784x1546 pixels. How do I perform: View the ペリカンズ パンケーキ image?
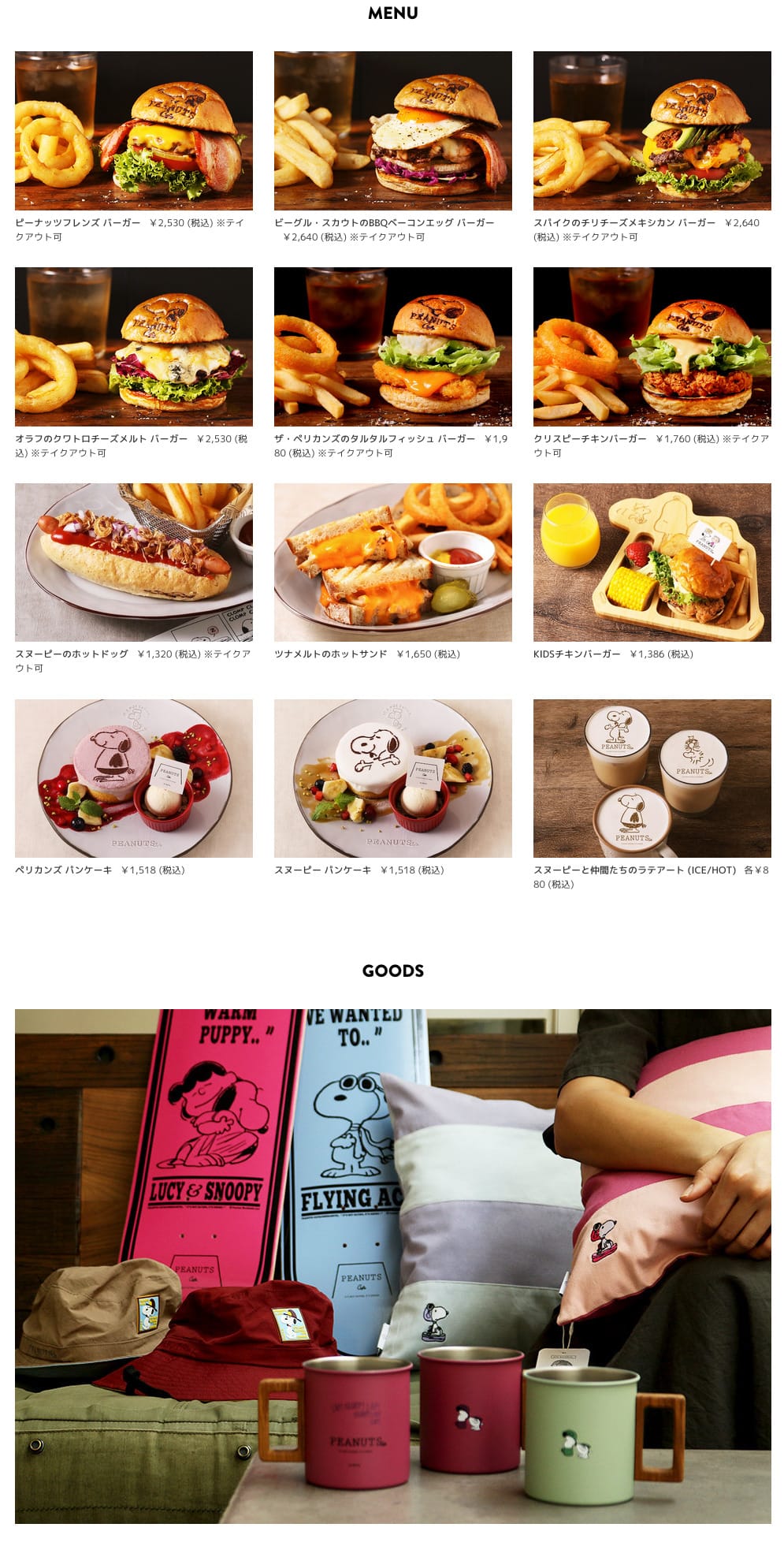click(x=133, y=778)
